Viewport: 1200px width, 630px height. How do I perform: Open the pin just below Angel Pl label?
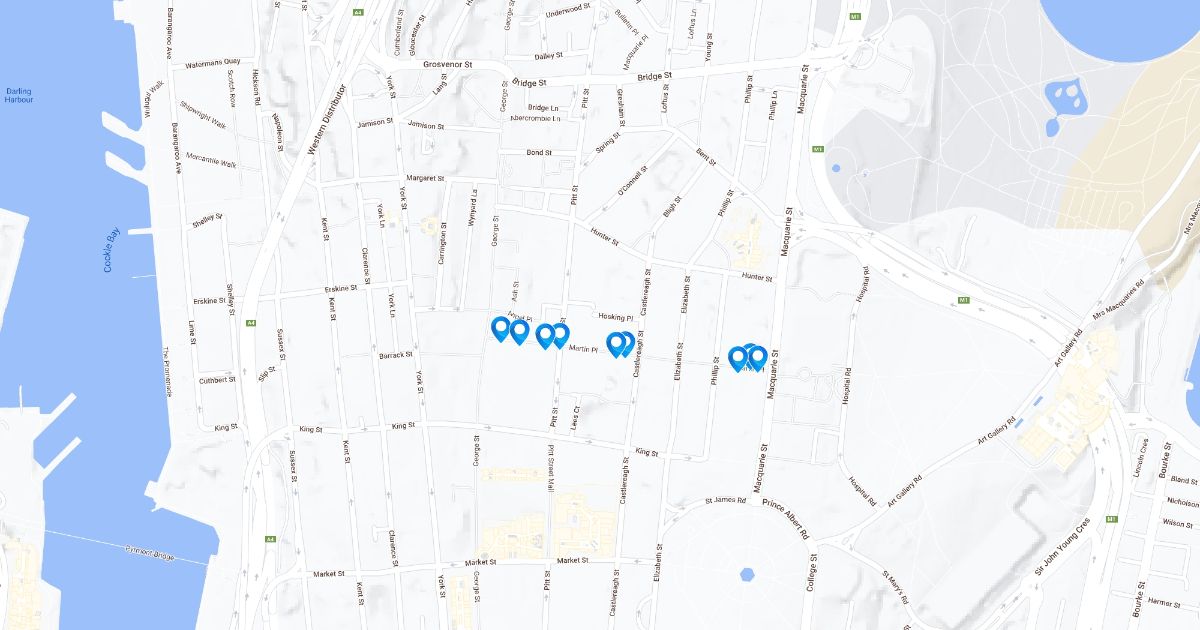point(519,331)
